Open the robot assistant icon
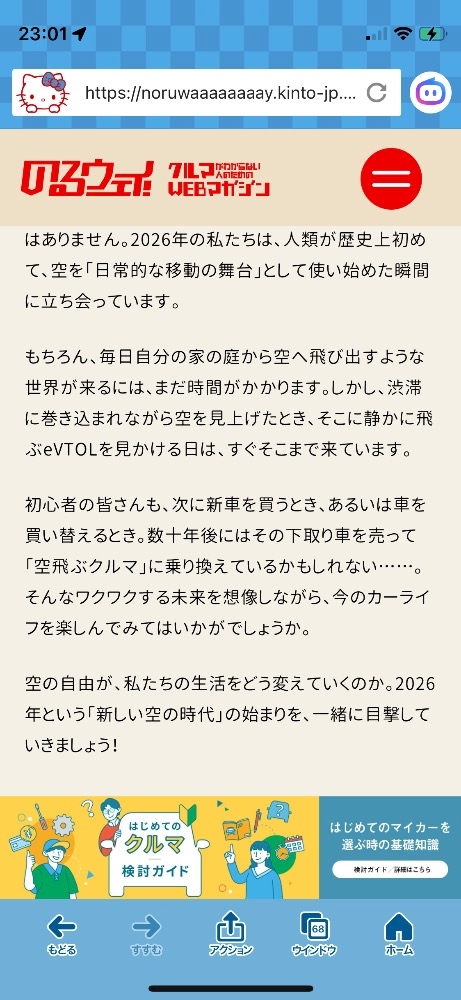This screenshot has width=461, height=1000. 430,93
